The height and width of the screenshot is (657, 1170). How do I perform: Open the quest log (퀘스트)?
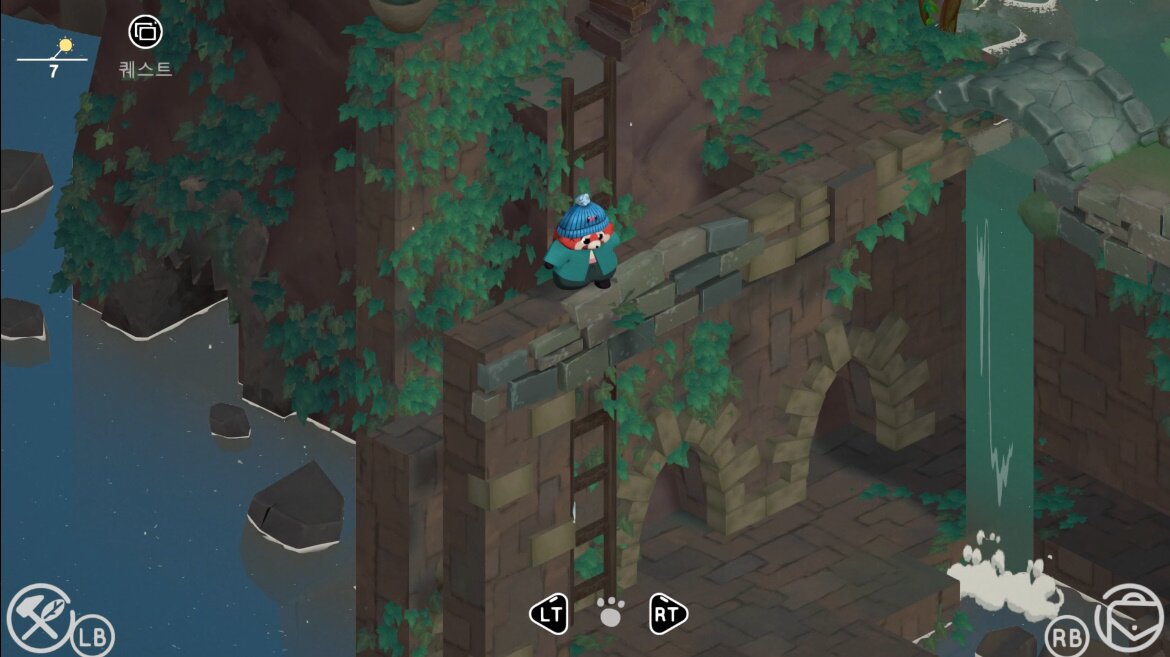click(145, 33)
